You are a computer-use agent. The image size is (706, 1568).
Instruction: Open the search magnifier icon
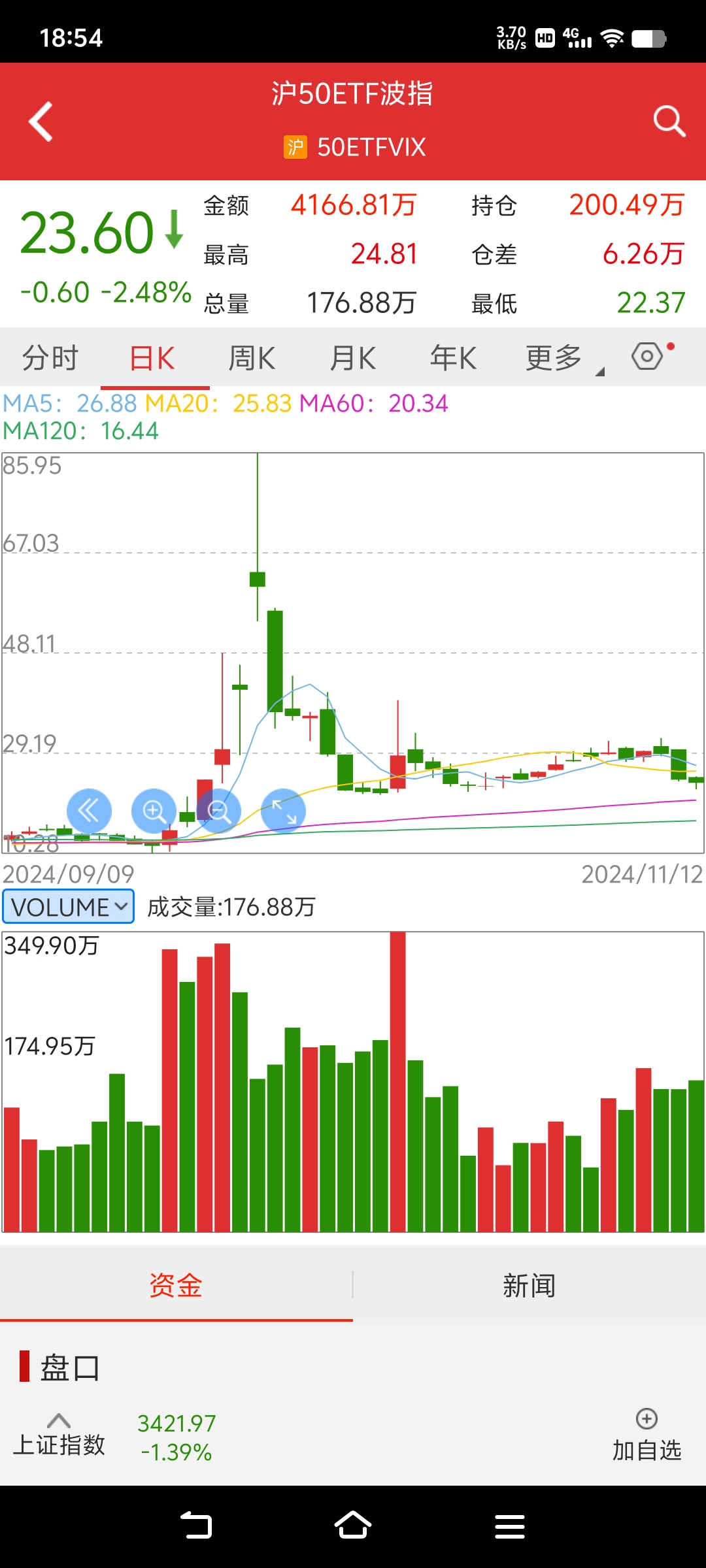[x=669, y=122]
